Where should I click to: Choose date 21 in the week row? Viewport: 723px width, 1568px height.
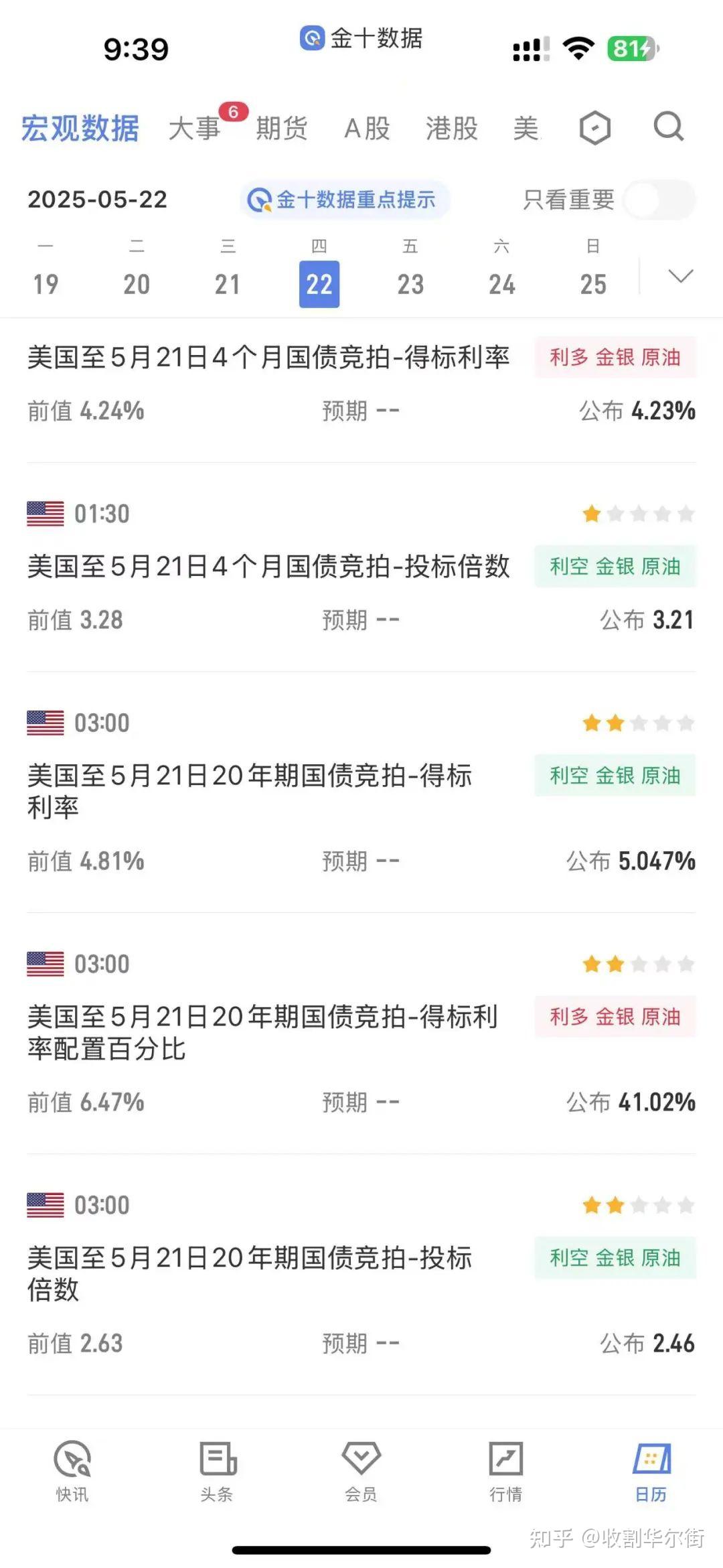(228, 283)
